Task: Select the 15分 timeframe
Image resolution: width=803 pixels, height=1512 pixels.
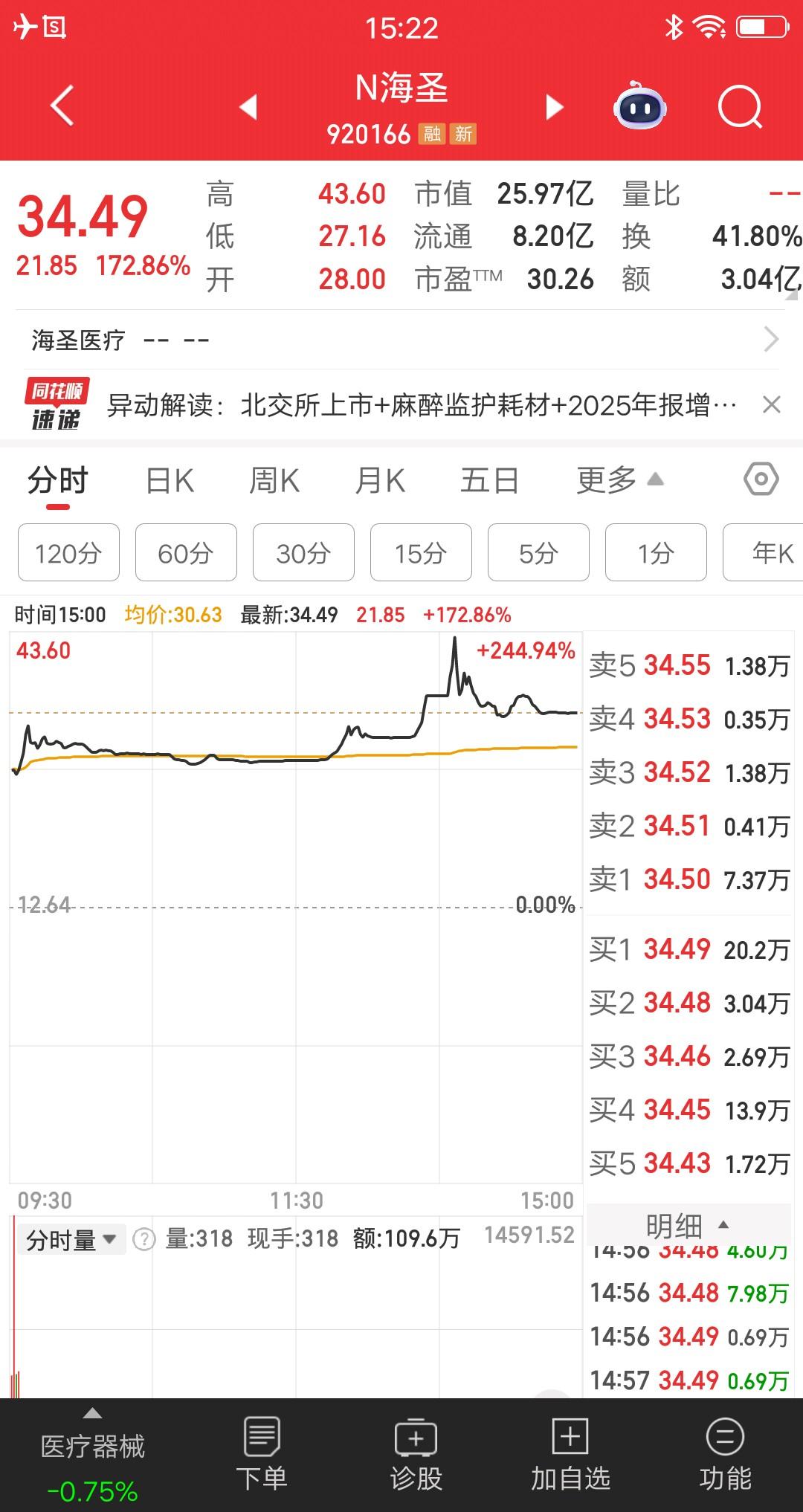Action: click(x=421, y=552)
